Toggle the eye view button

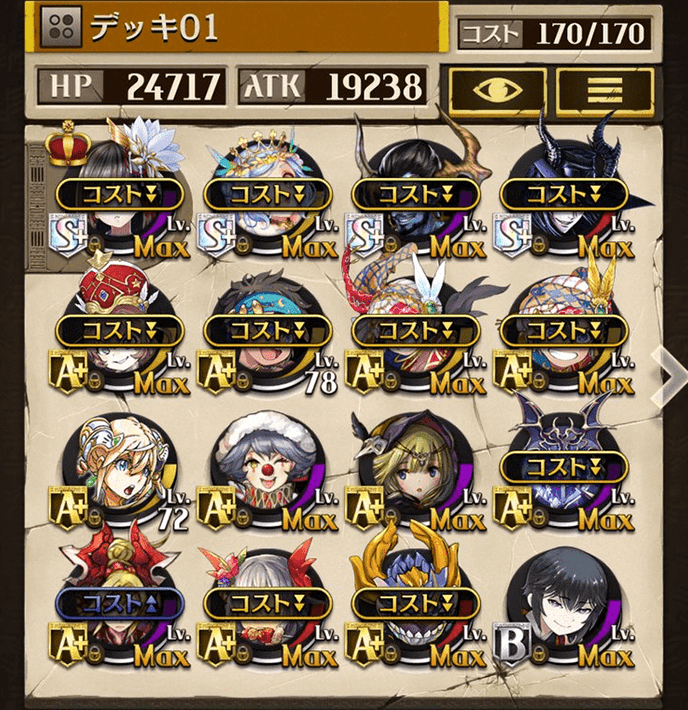496,91
